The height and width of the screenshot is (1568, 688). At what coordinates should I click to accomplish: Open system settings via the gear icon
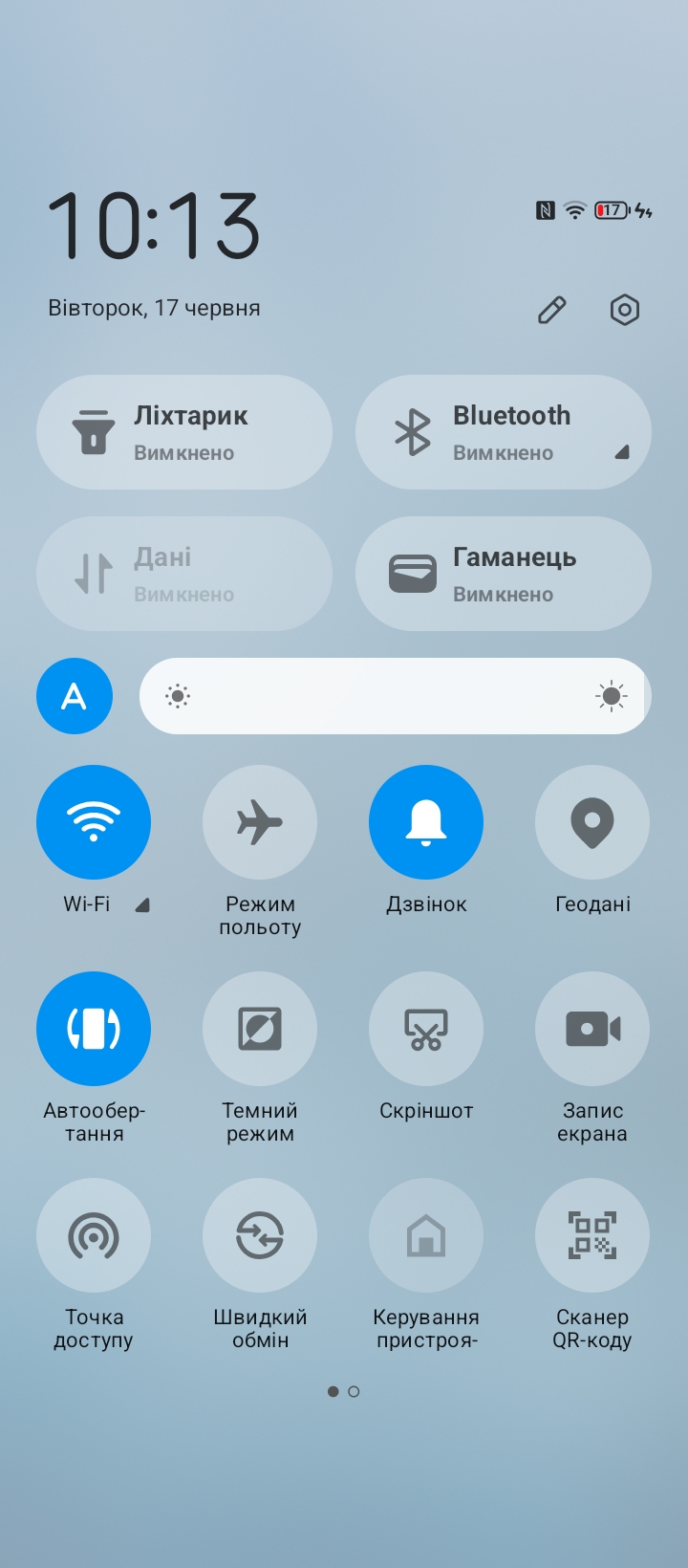[624, 310]
